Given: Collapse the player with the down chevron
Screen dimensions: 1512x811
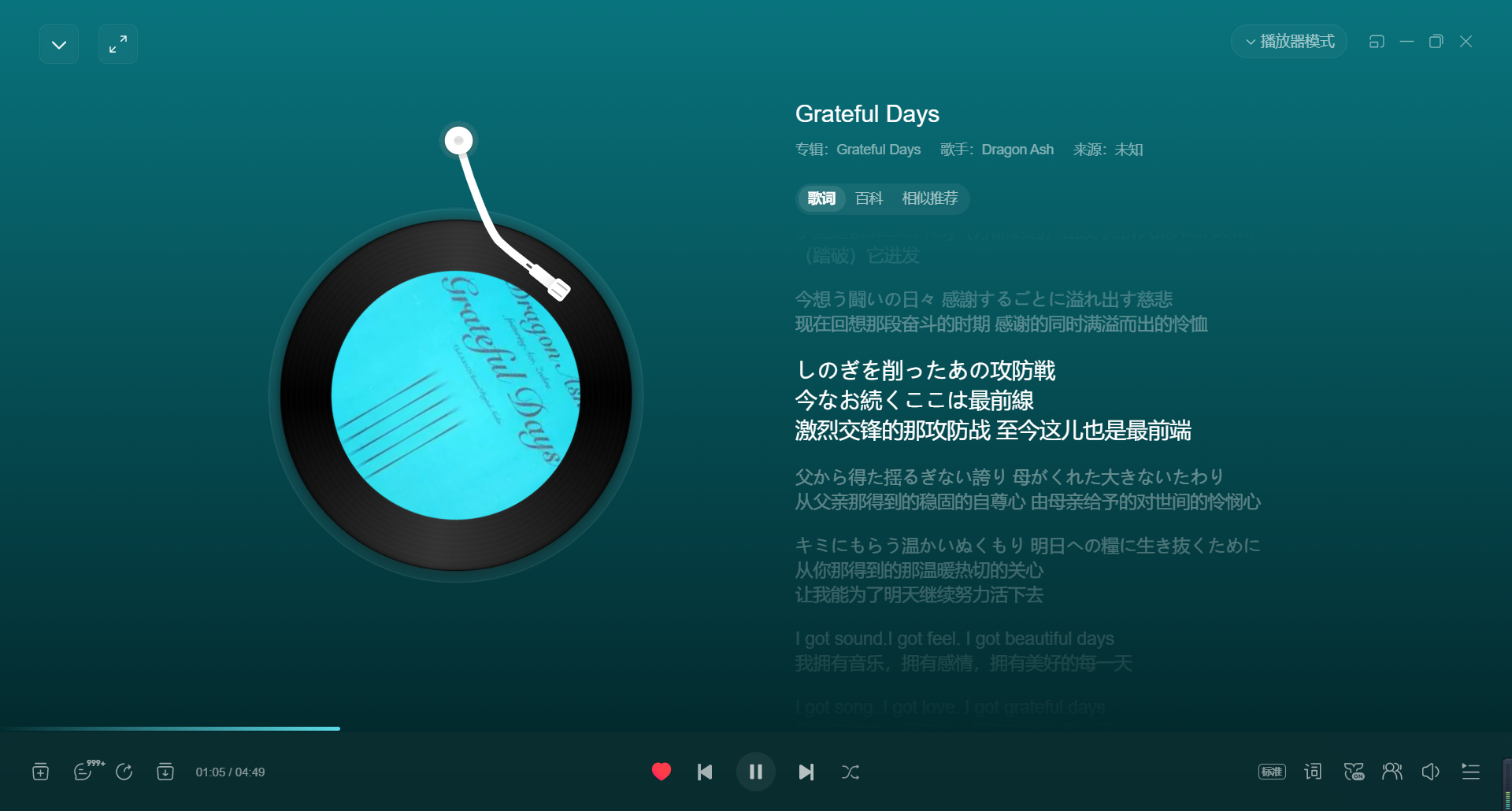Looking at the screenshot, I should tap(59, 44).
